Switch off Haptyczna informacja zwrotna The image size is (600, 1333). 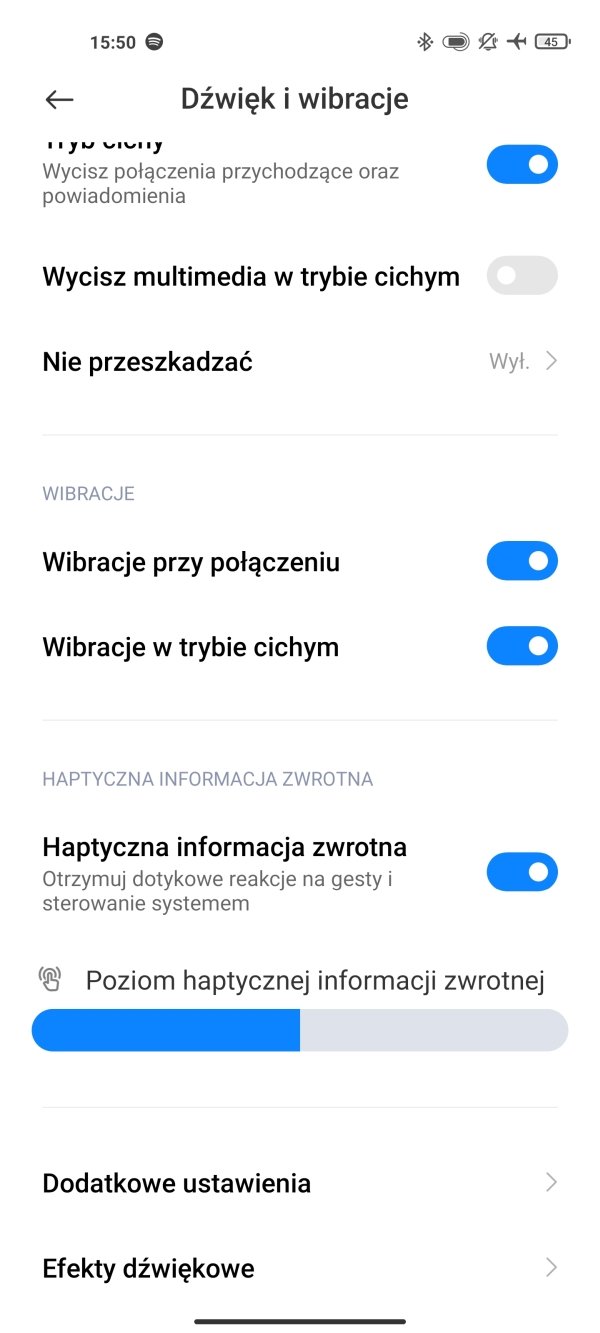[x=522, y=872]
